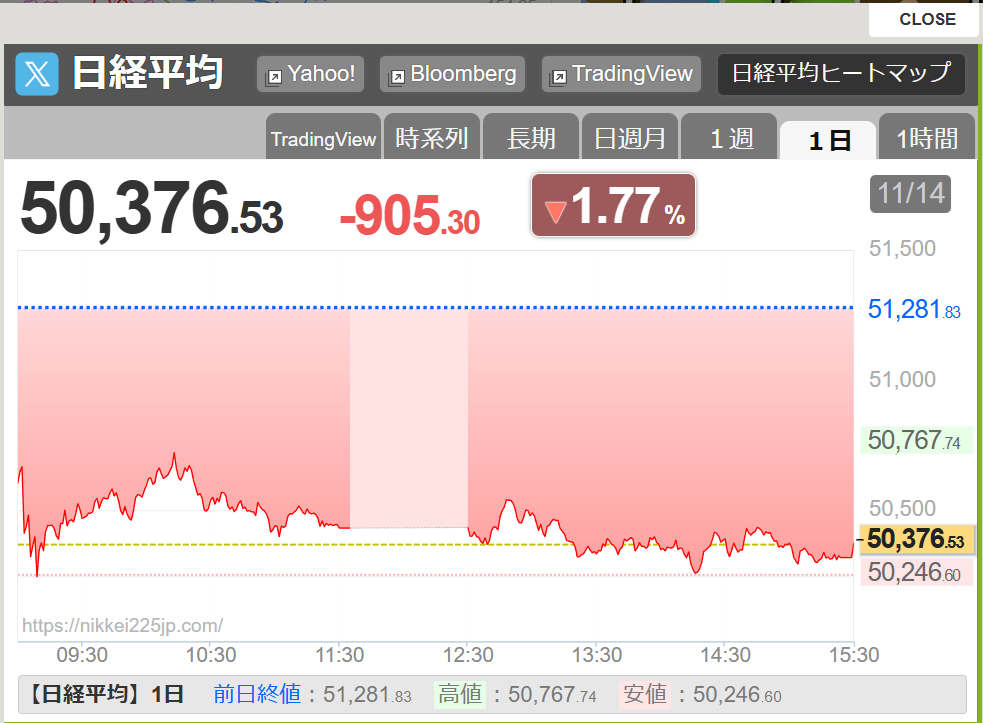Share on X via the X icon
The height and width of the screenshot is (723, 983).
click(x=38, y=75)
